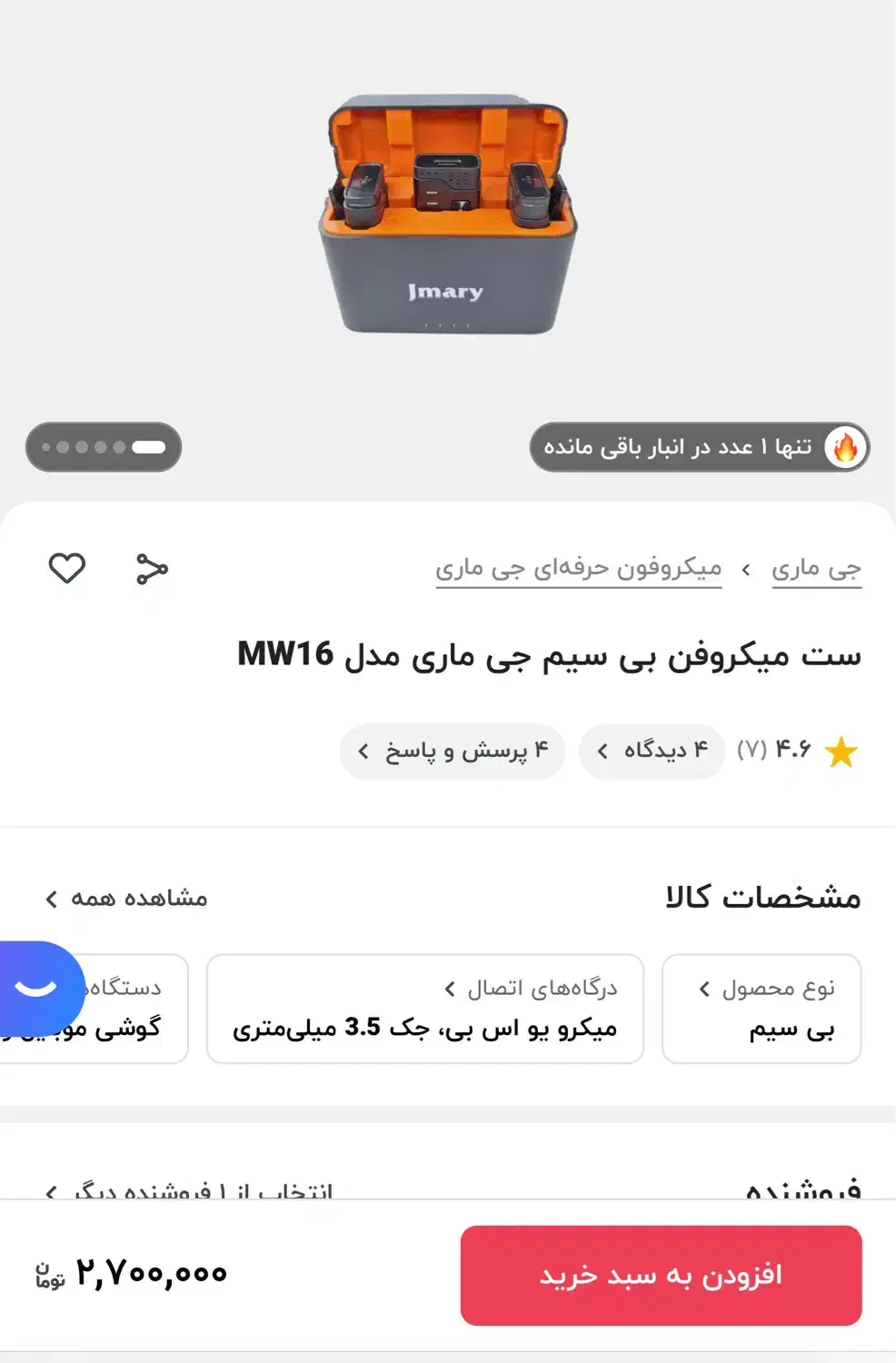Share this product
The height and width of the screenshot is (1363, 896).
(x=152, y=569)
